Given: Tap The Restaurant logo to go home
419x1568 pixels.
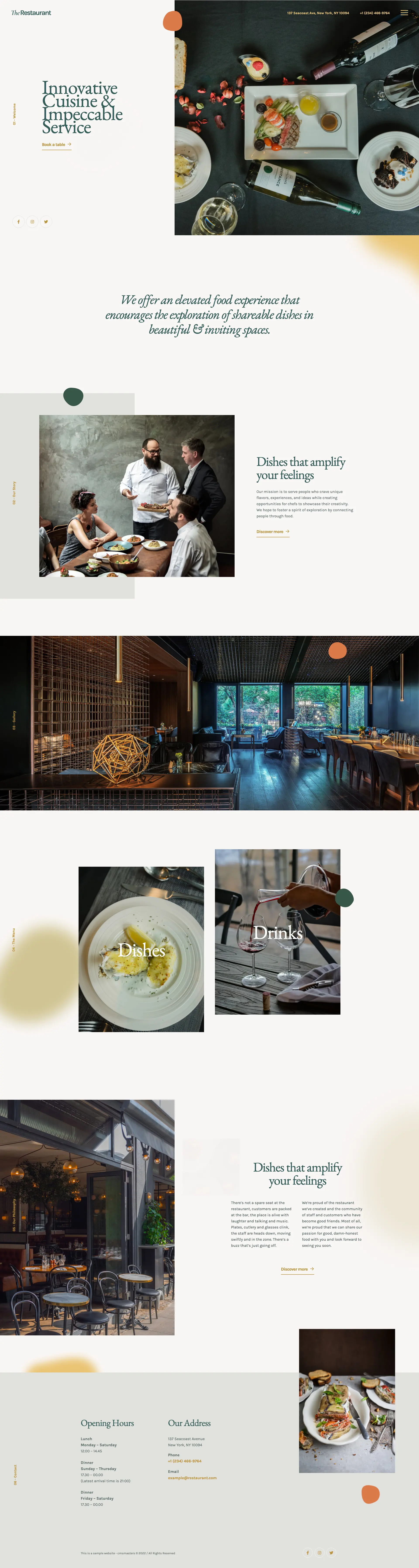Looking at the screenshot, I should tap(31, 13).
